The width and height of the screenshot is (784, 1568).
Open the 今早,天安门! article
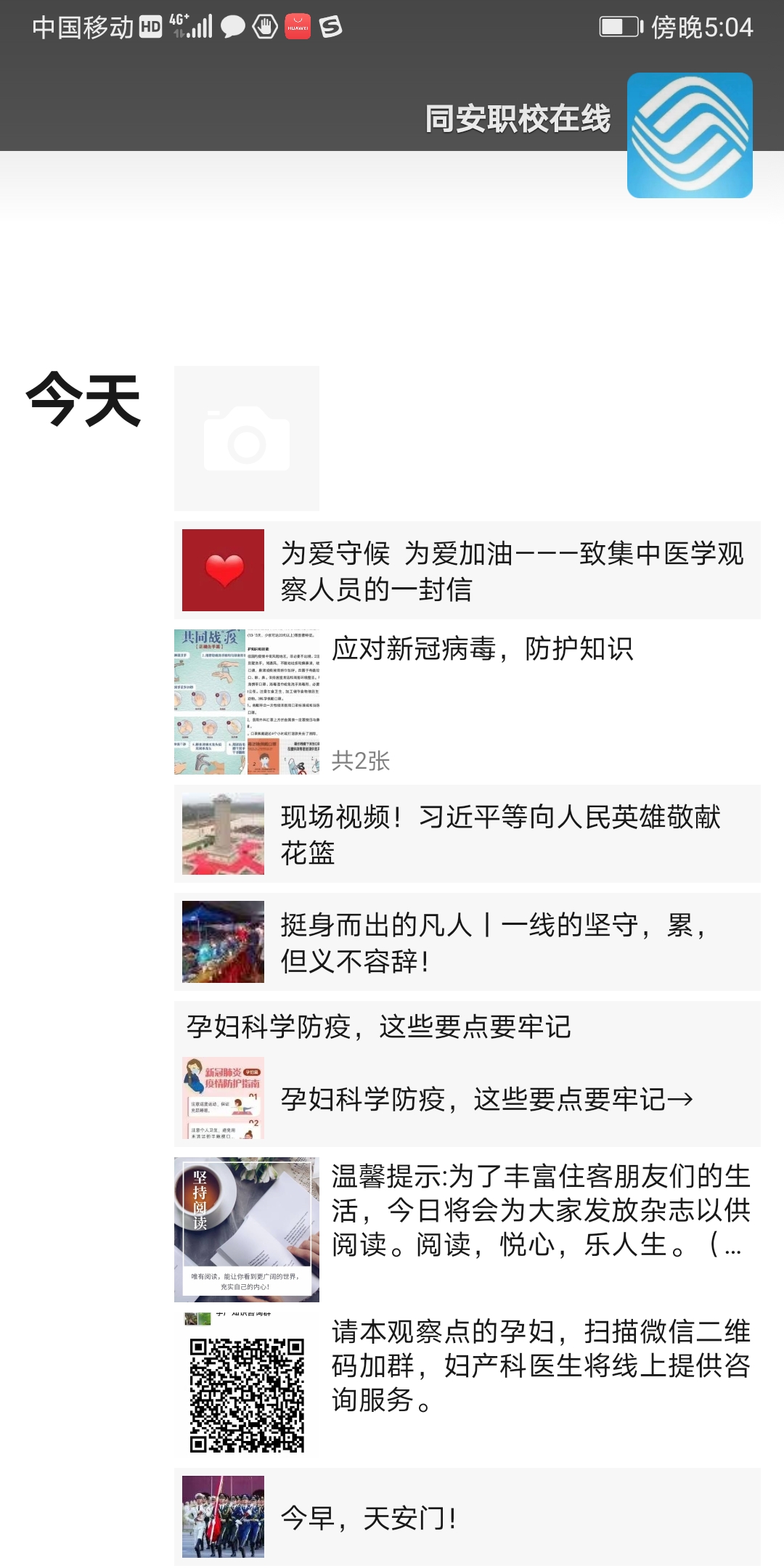[x=467, y=1517]
